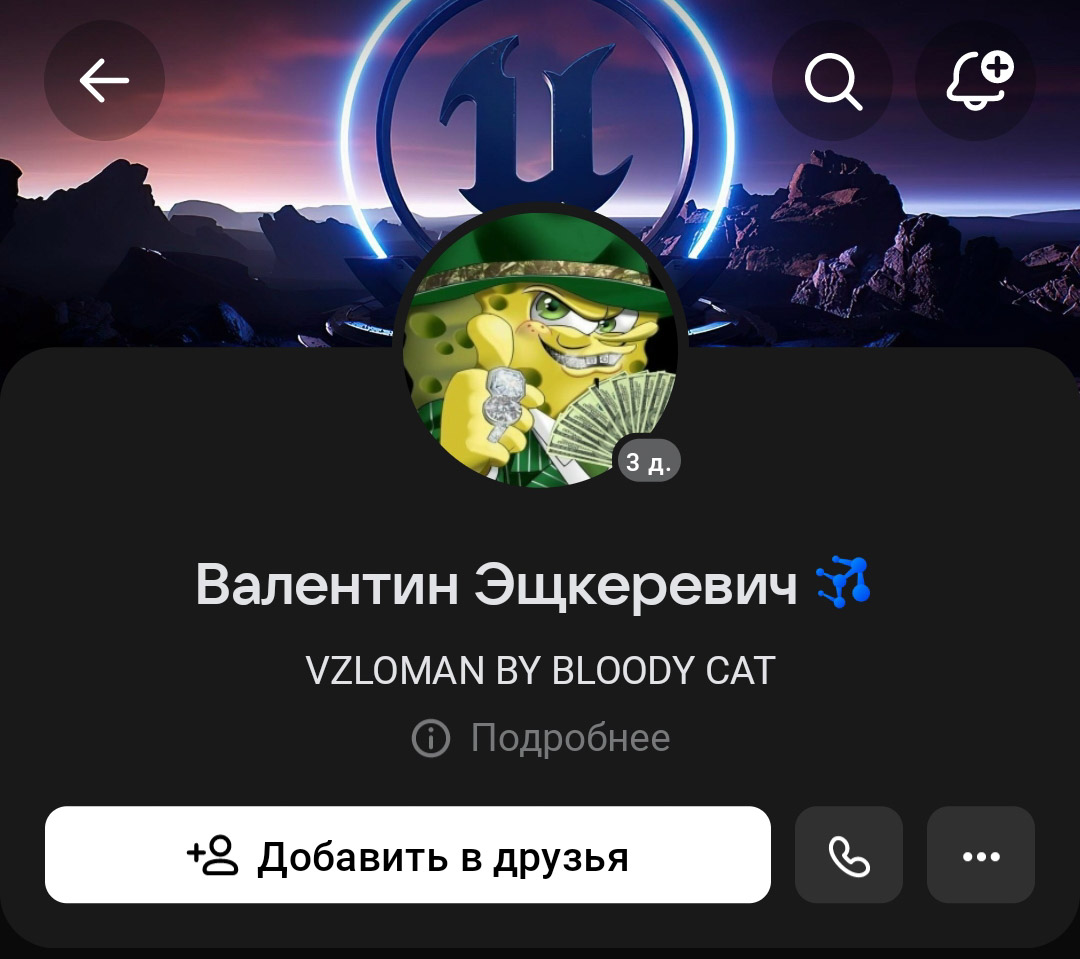Tap Добавить в друзья button

click(408, 856)
